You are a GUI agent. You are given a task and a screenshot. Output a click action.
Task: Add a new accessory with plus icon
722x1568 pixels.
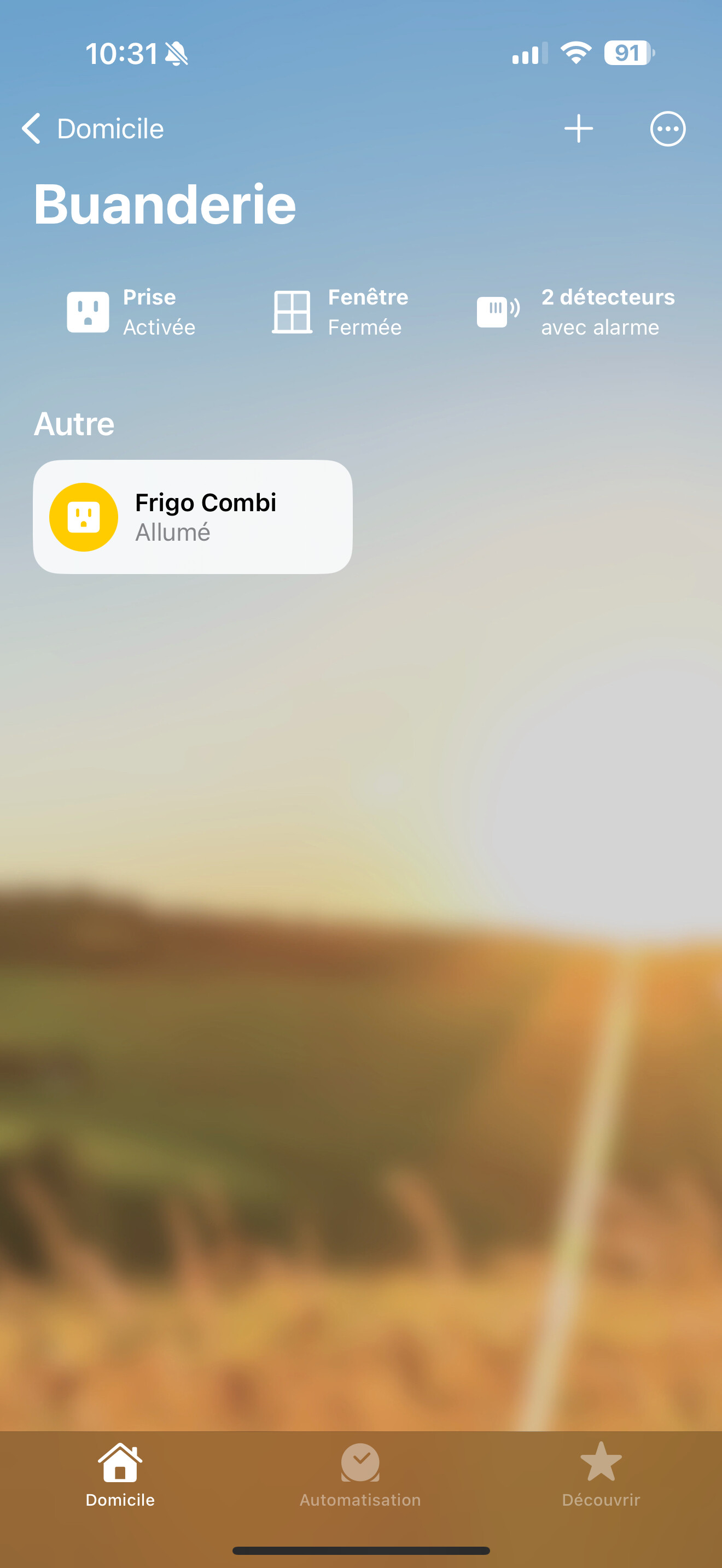(578, 128)
